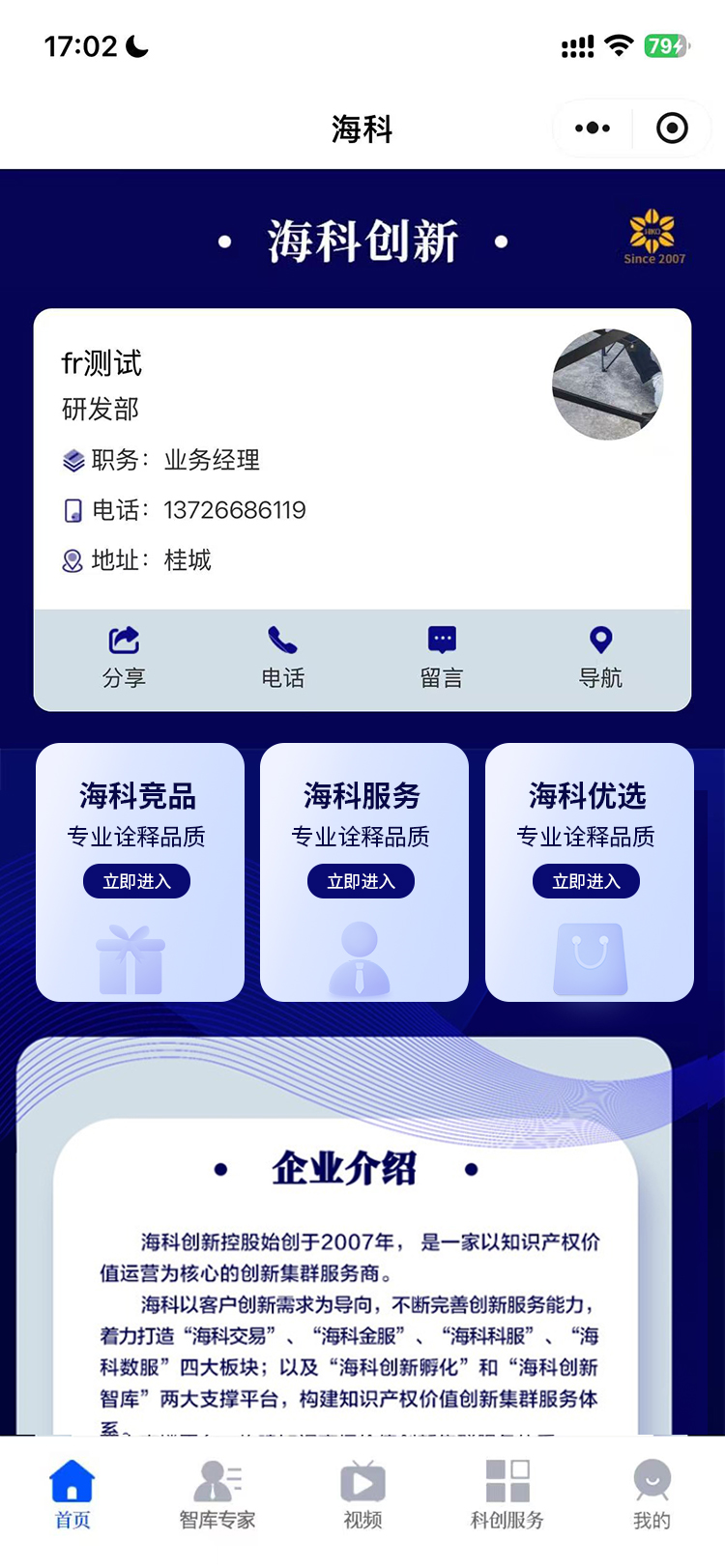Leave a message with 留言
Image resolution: width=725 pixels, height=1568 pixels.
point(442,657)
